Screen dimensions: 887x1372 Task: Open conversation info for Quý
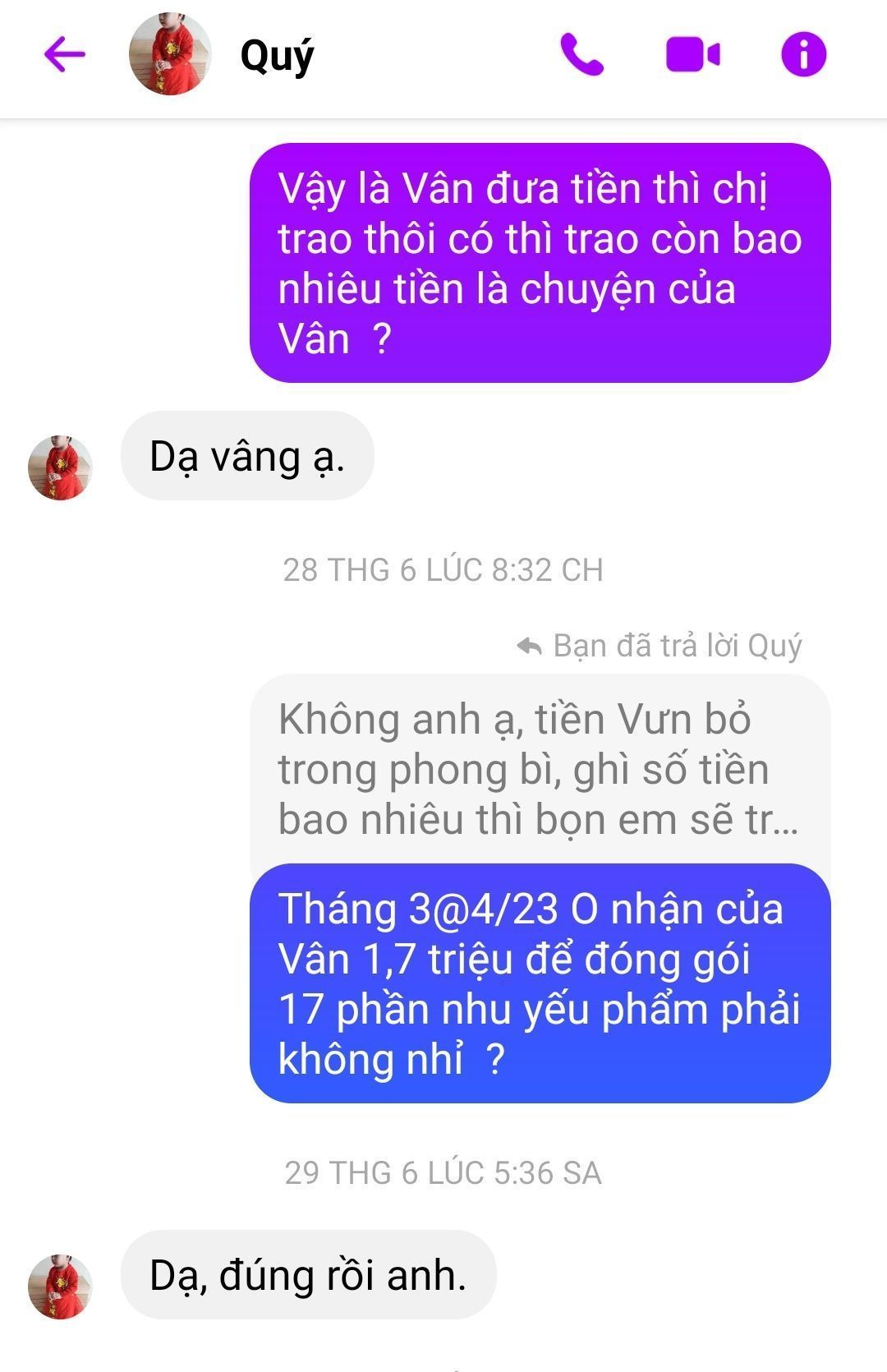point(802,55)
